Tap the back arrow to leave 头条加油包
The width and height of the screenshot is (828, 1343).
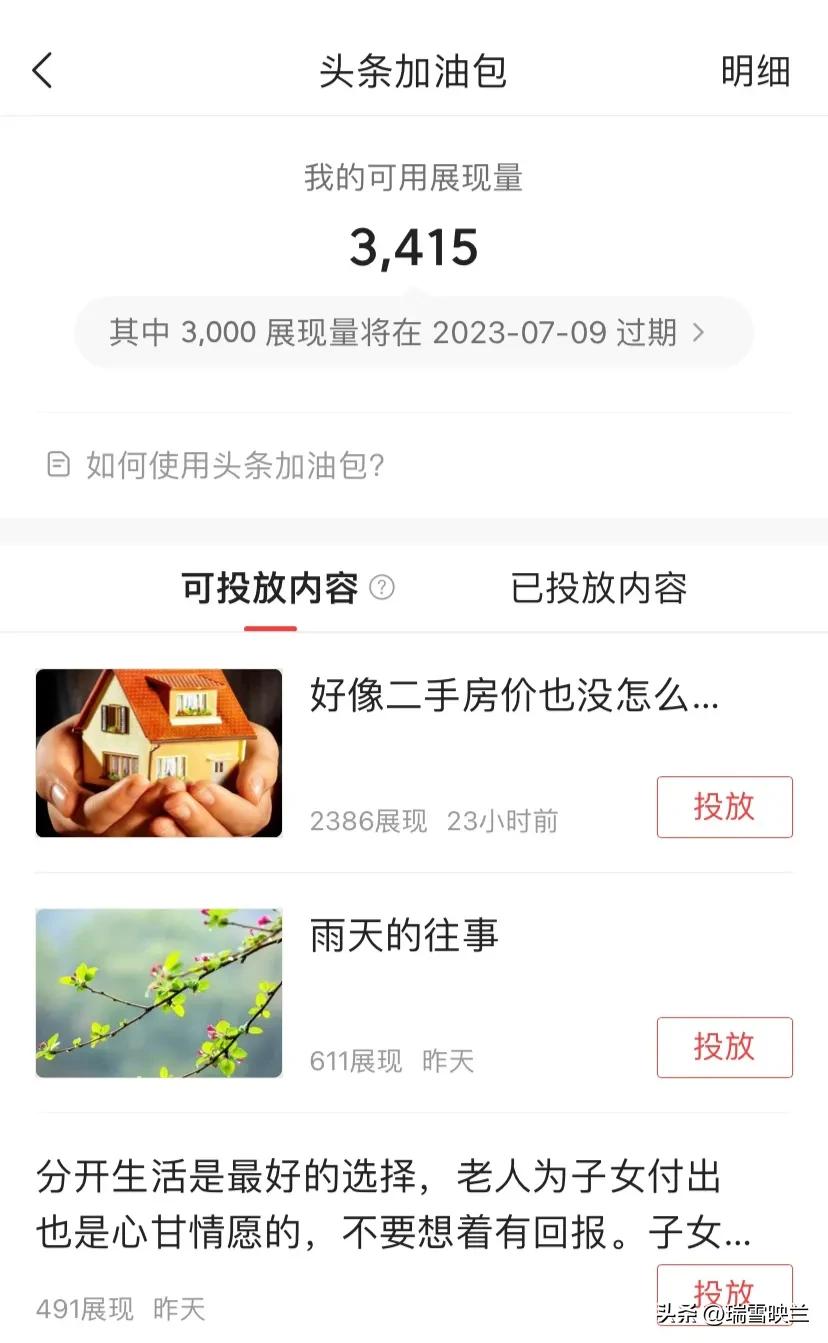pyautogui.click(x=42, y=71)
